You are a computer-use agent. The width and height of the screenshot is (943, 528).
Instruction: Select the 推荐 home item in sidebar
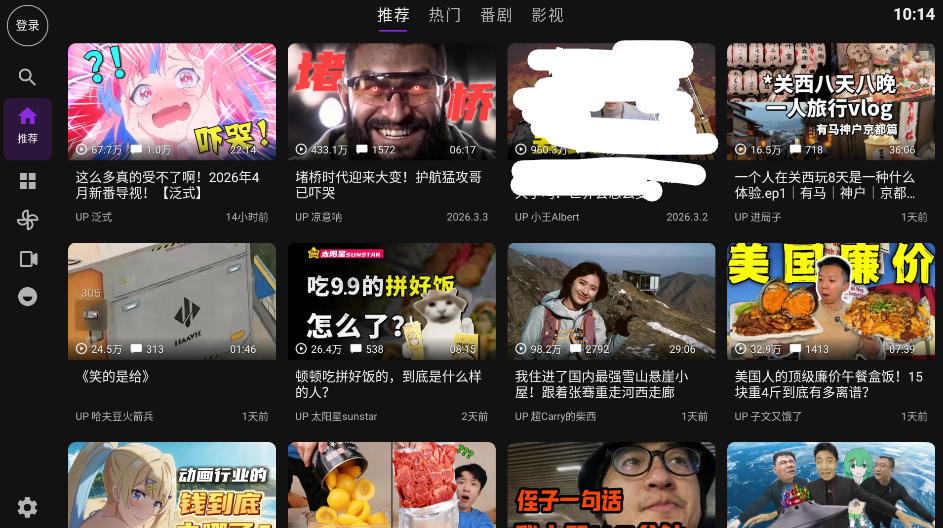tap(27, 124)
